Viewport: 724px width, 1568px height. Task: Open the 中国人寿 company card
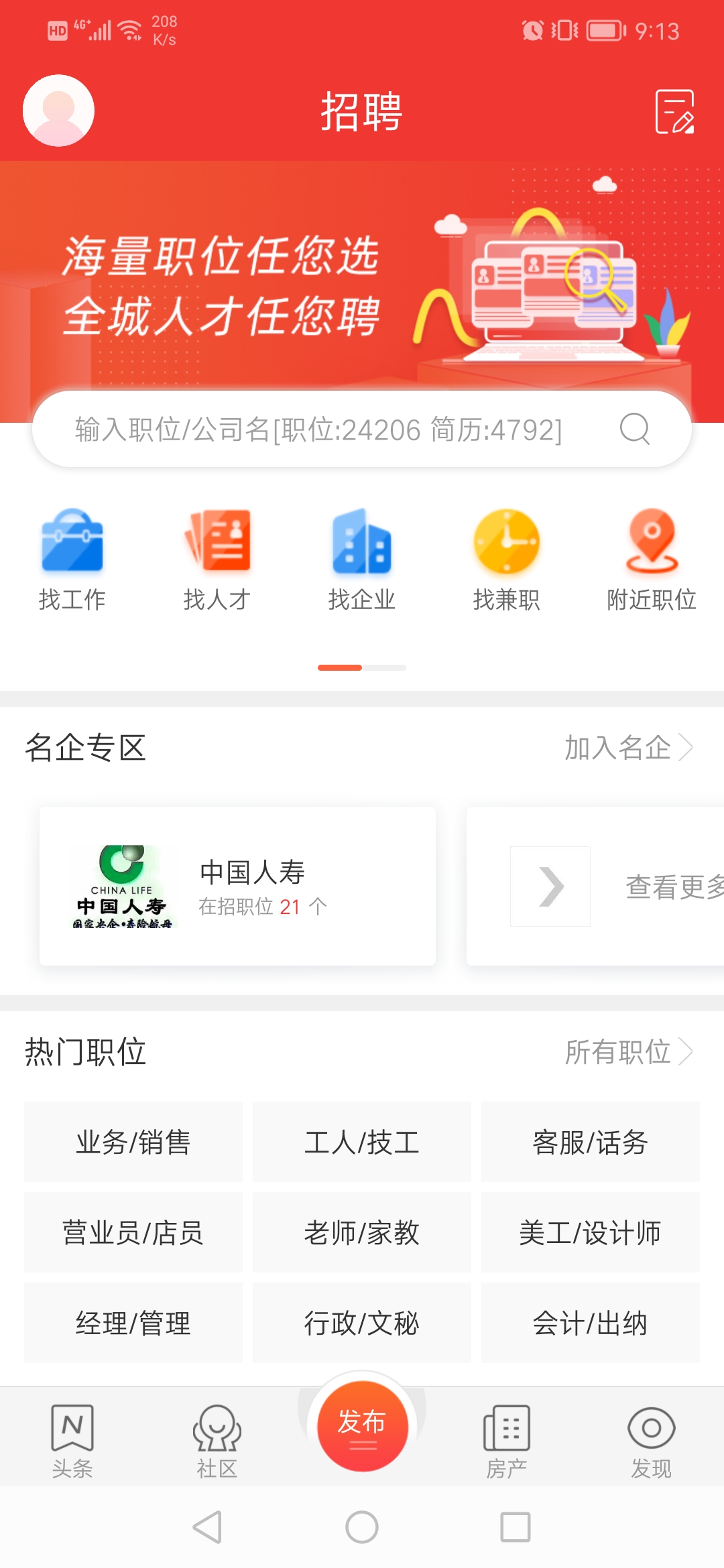[237, 886]
